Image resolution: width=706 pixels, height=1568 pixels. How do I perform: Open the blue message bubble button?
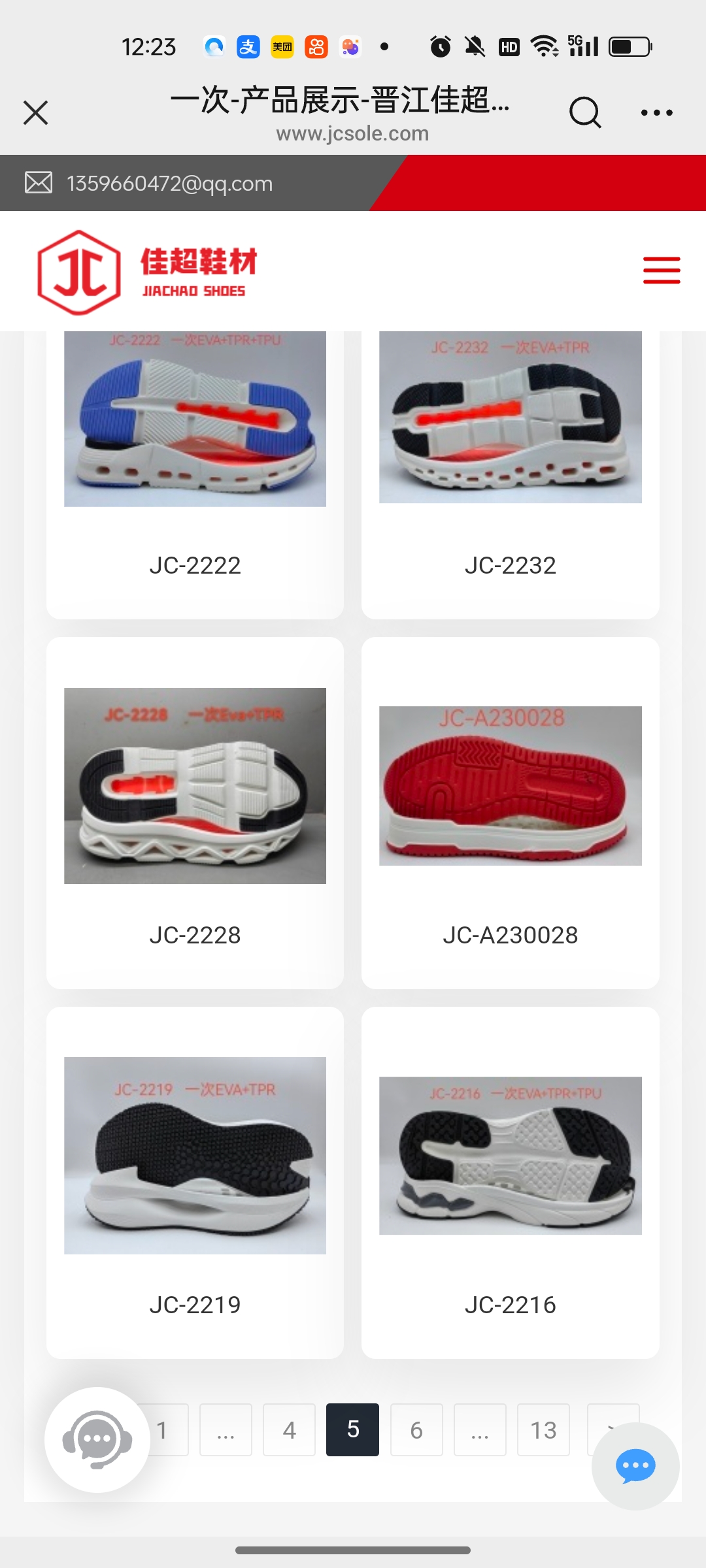(x=635, y=1466)
